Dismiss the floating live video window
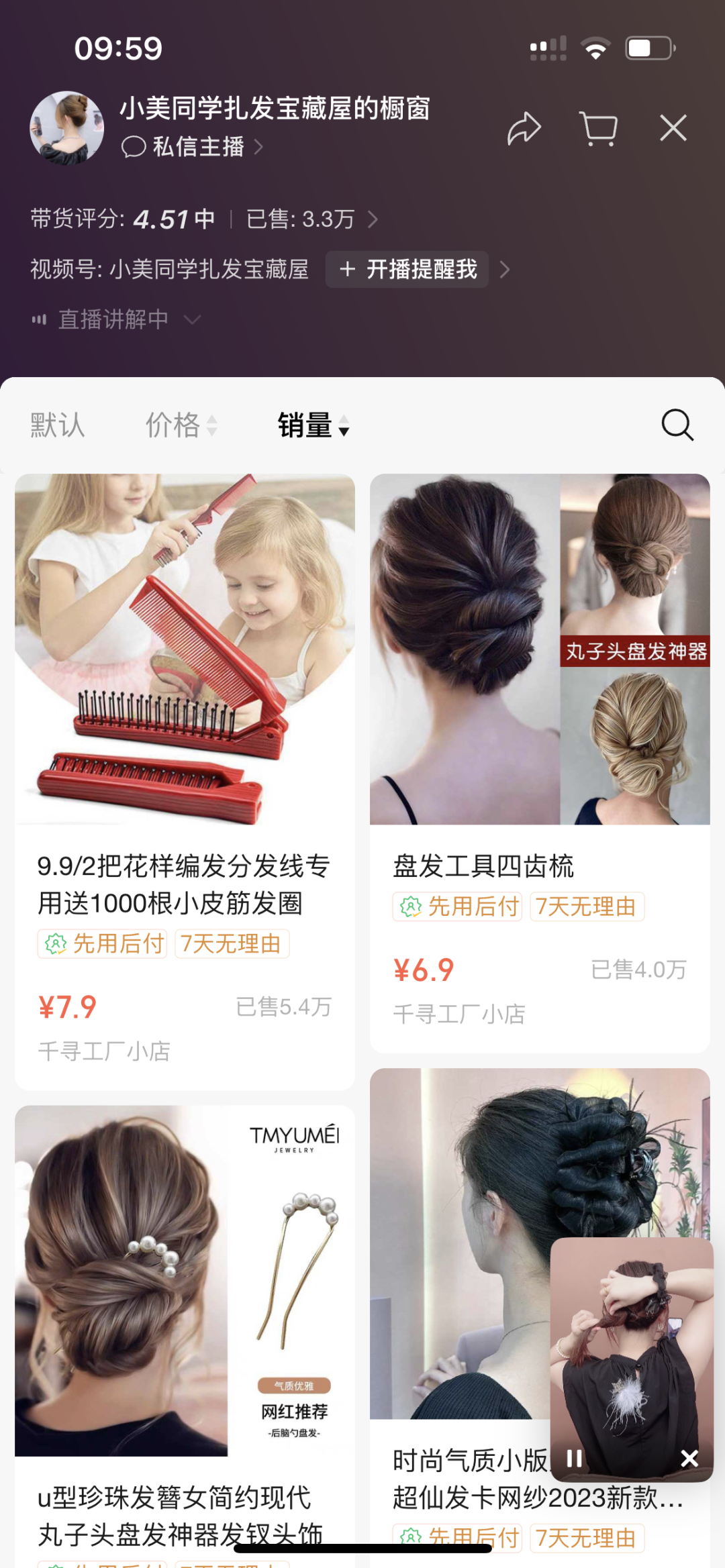Image resolution: width=725 pixels, height=1568 pixels. [x=689, y=1458]
